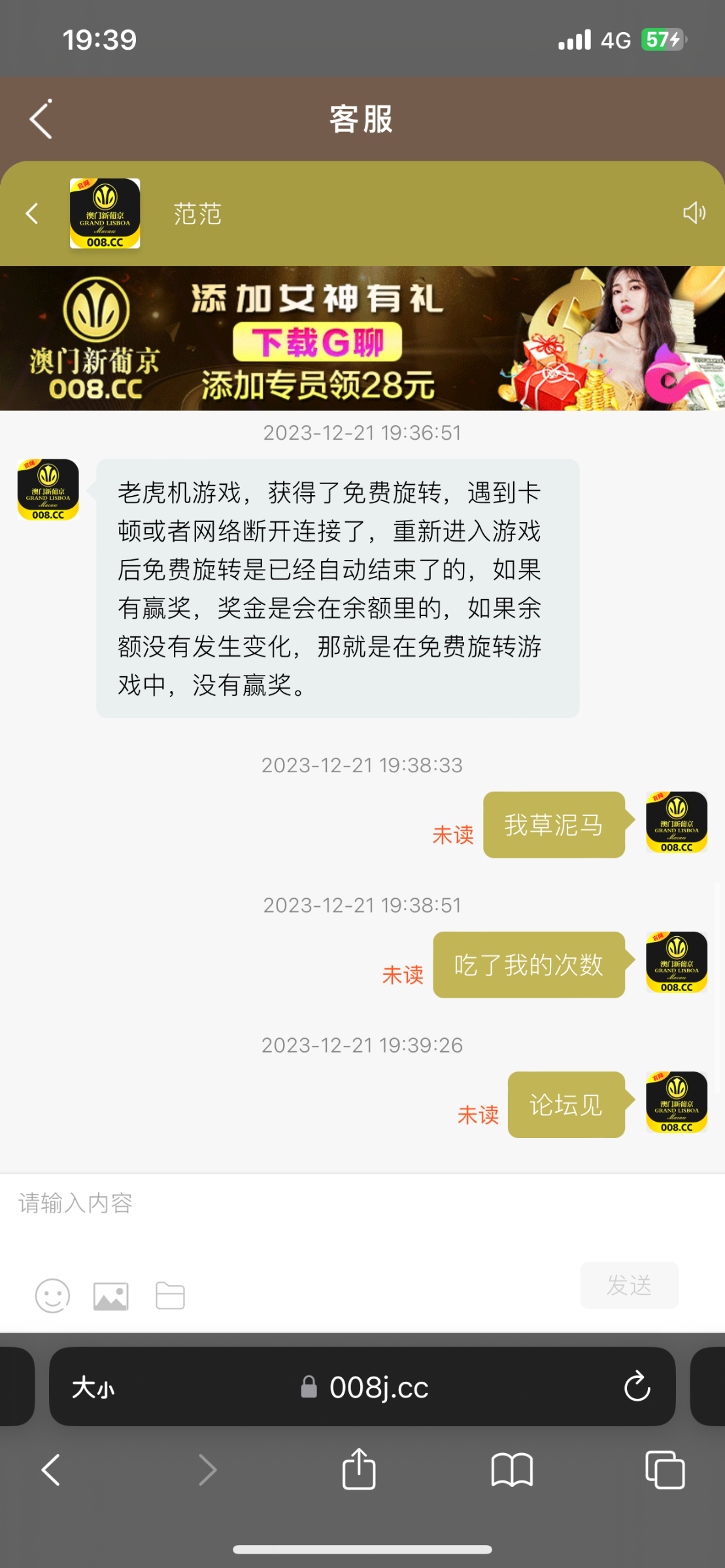Open the Safari share sheet
This screenshot has width=725, height=1568.
coord(359,1469)
